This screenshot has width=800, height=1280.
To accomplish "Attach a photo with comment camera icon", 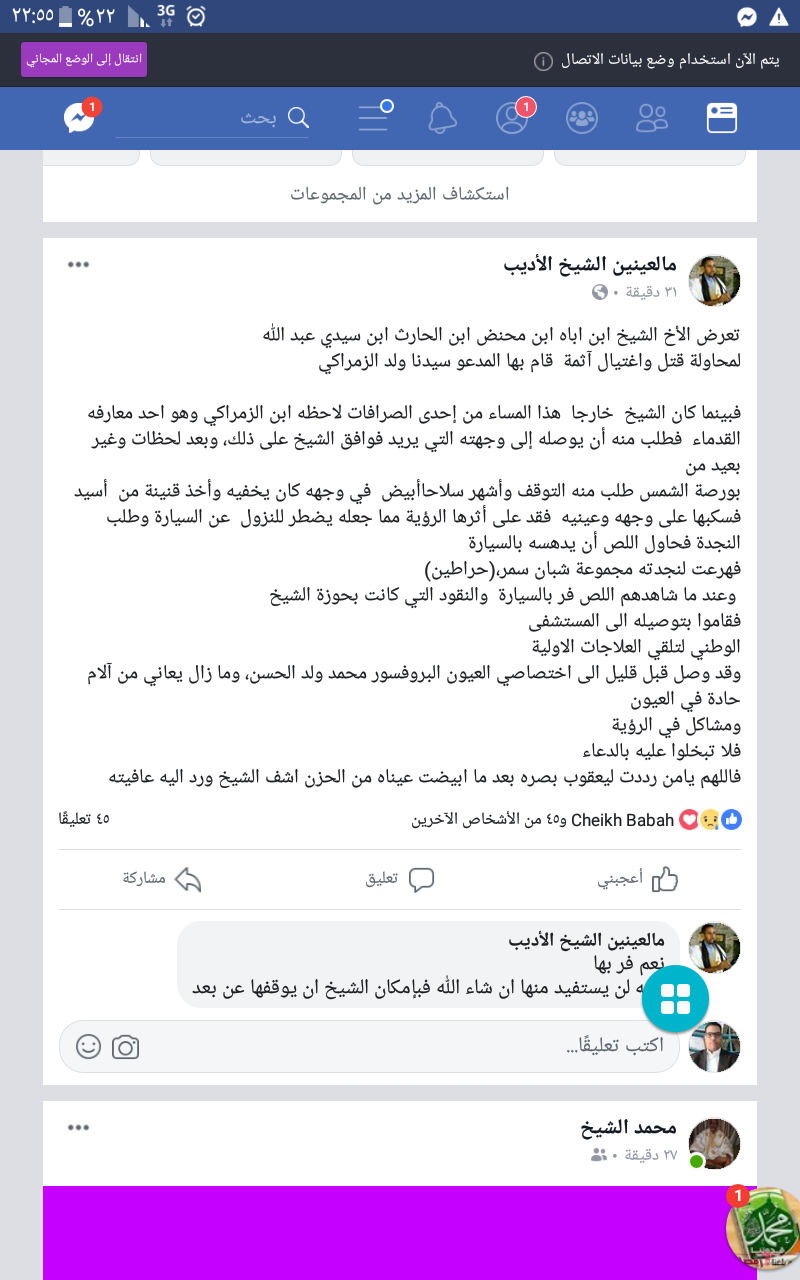I will click(125, 1046).
